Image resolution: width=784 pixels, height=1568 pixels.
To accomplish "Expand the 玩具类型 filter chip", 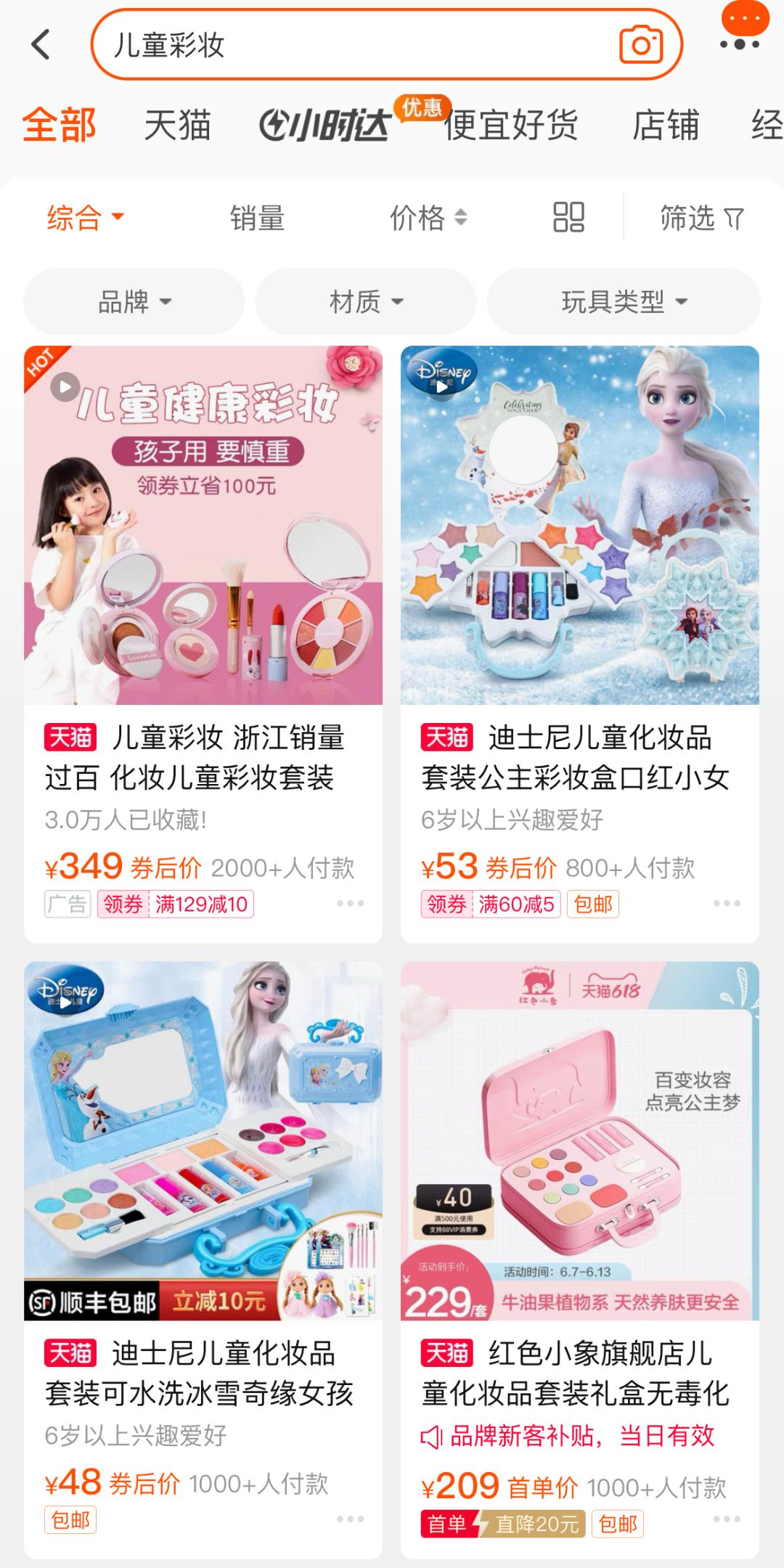I will pyautogui.click(x=624, y=301).
